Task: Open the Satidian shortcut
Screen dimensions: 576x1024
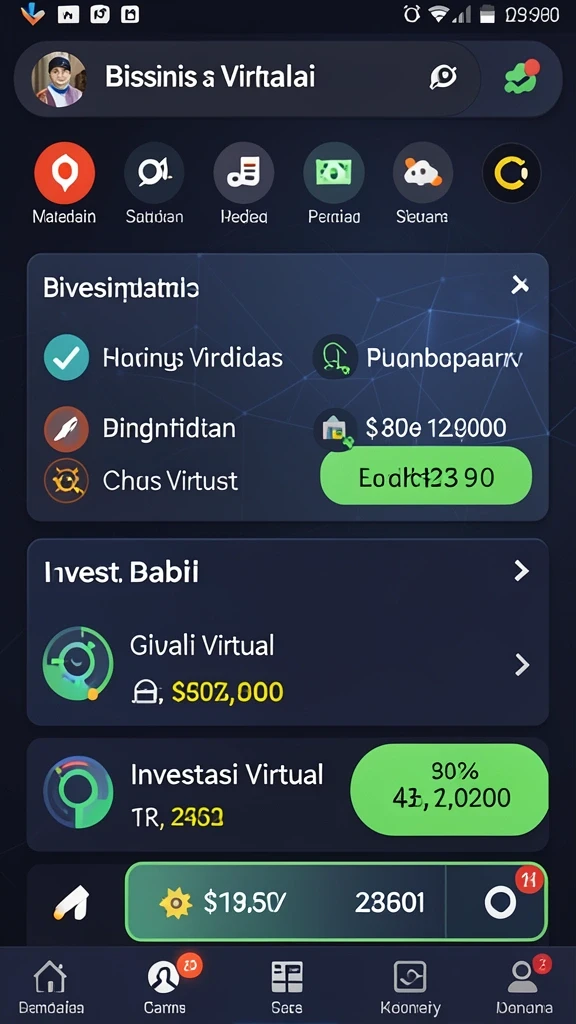Action: click(154, 173)
